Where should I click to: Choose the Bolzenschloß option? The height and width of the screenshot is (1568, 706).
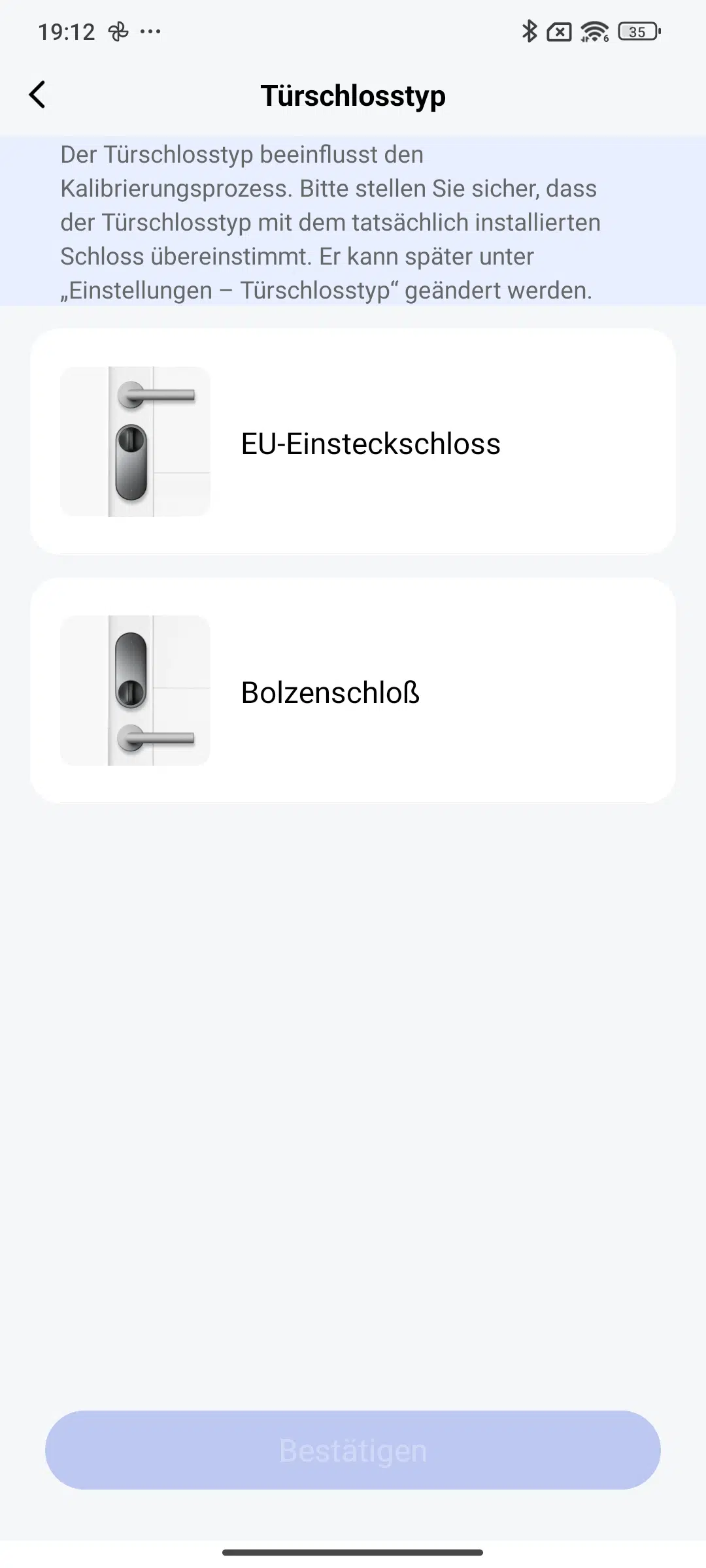pos(353,690)
